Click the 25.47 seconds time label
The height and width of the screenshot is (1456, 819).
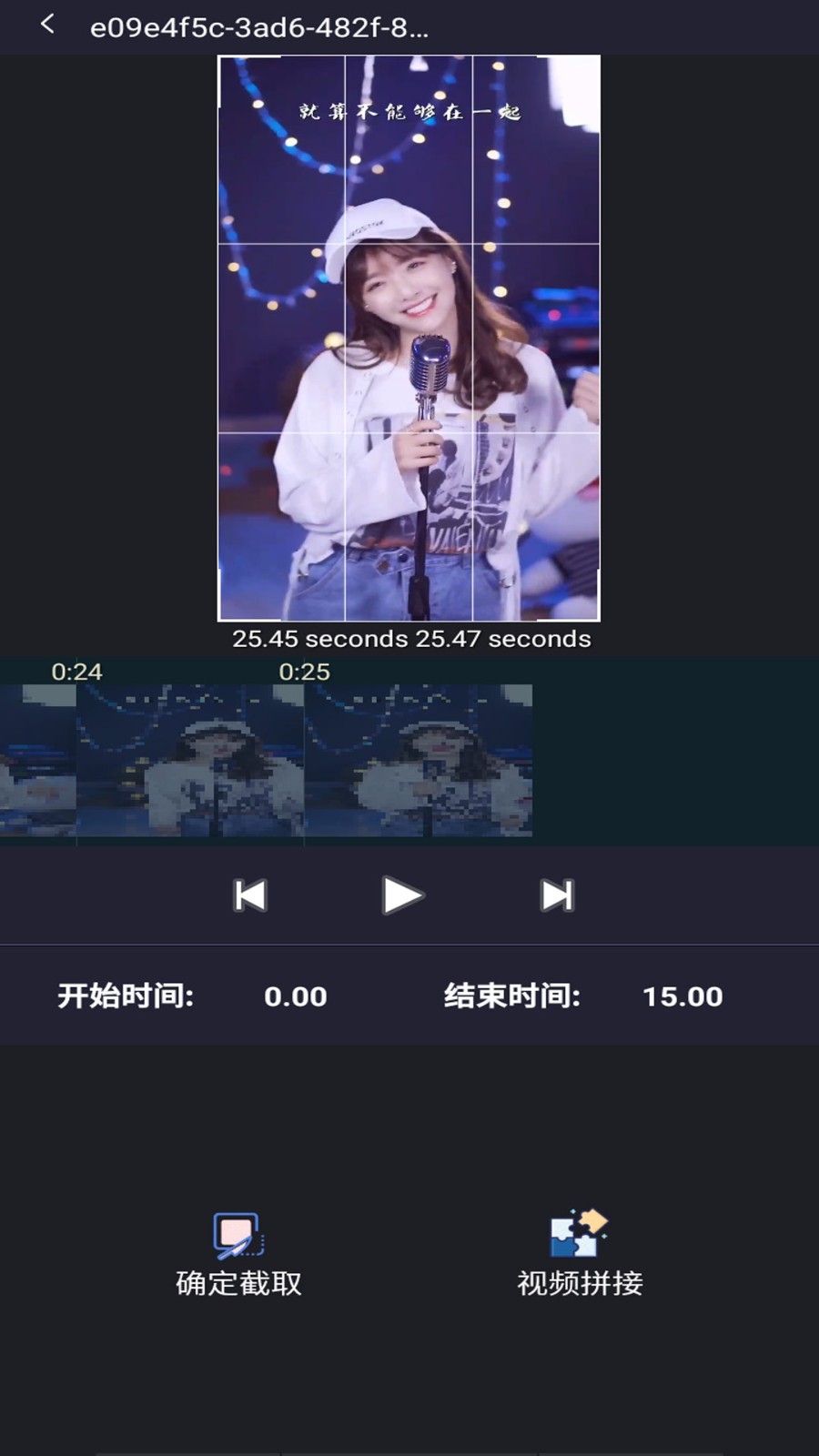(x=503, y=639)
